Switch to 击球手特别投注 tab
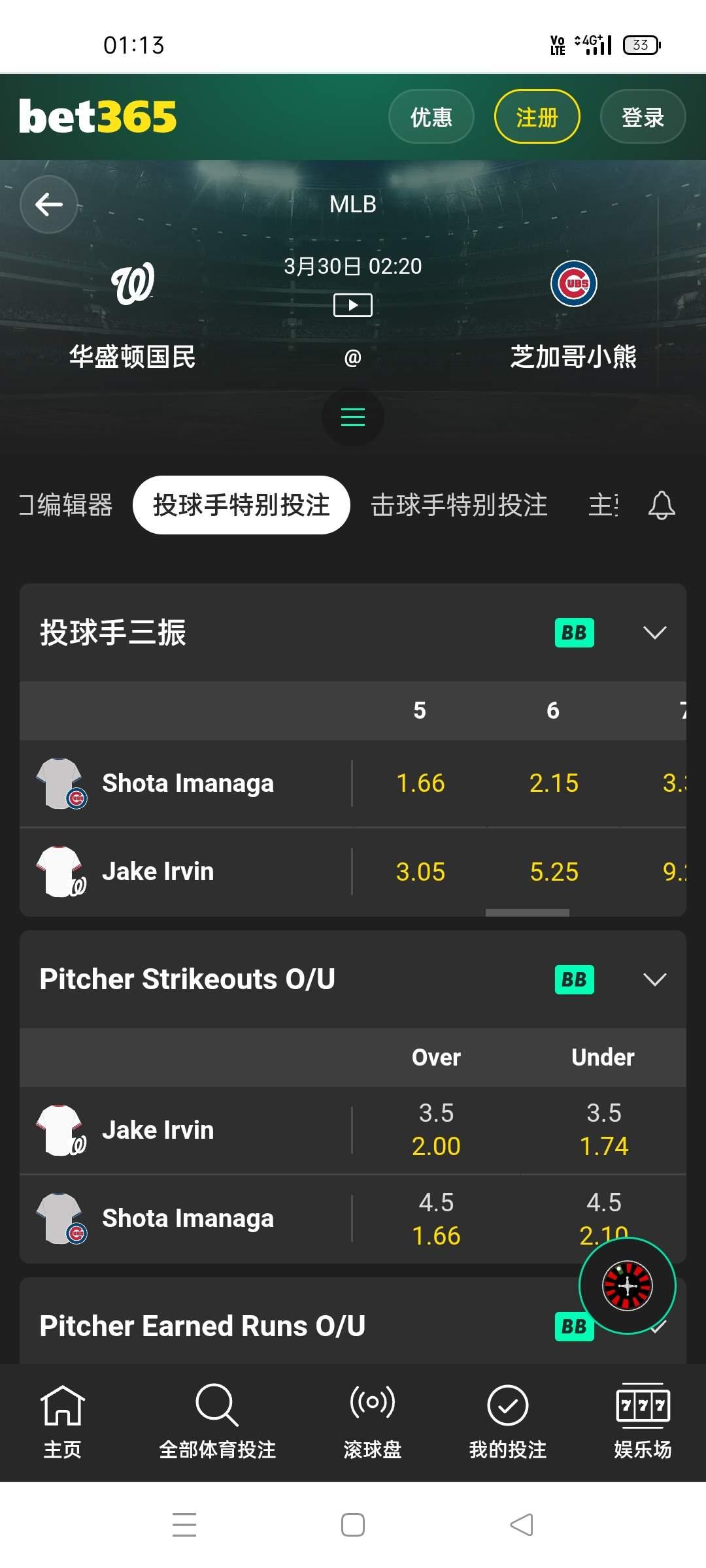This screenshot has height=1568, width=706. click(x=459, y=505)
